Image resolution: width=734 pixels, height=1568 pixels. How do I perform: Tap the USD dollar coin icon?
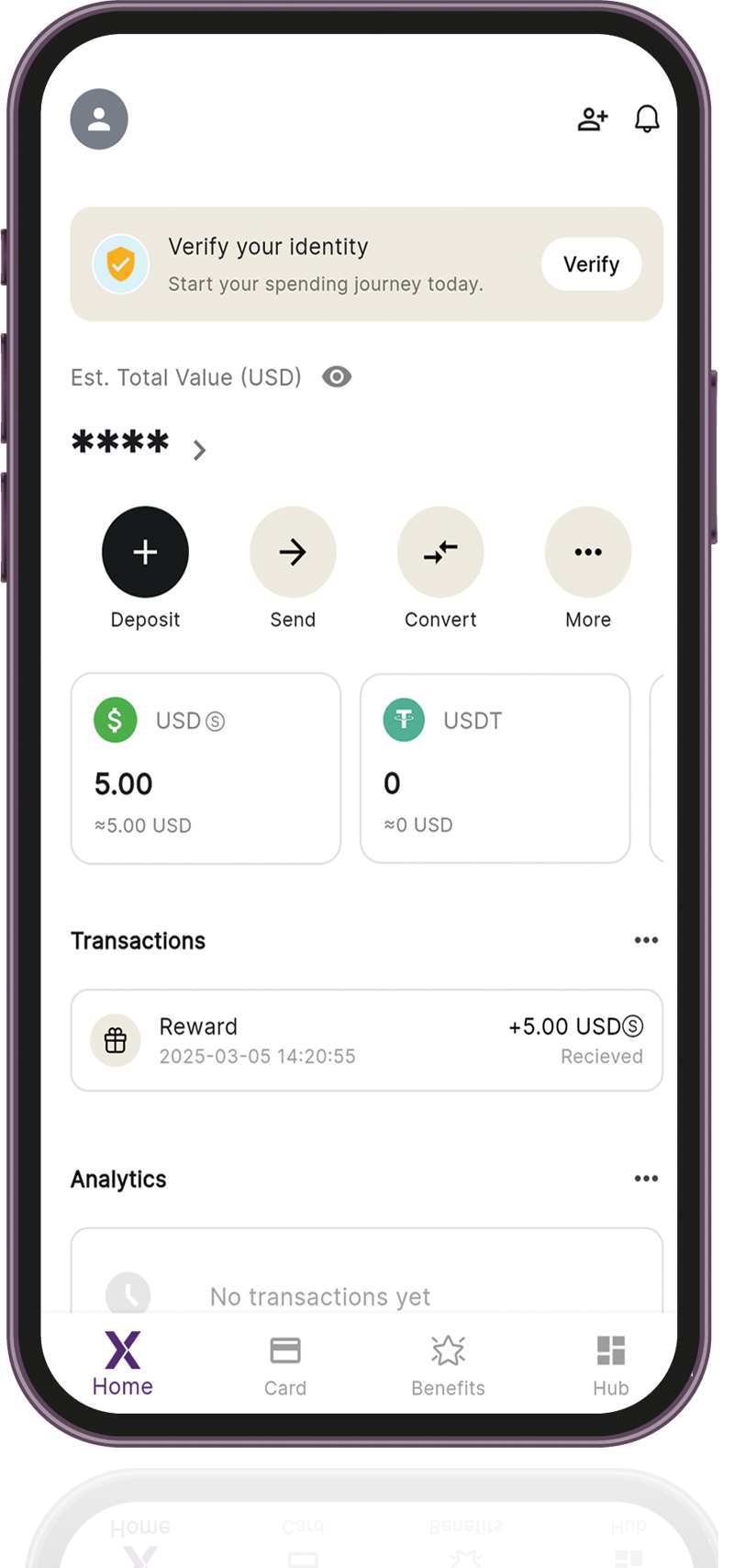115,720
